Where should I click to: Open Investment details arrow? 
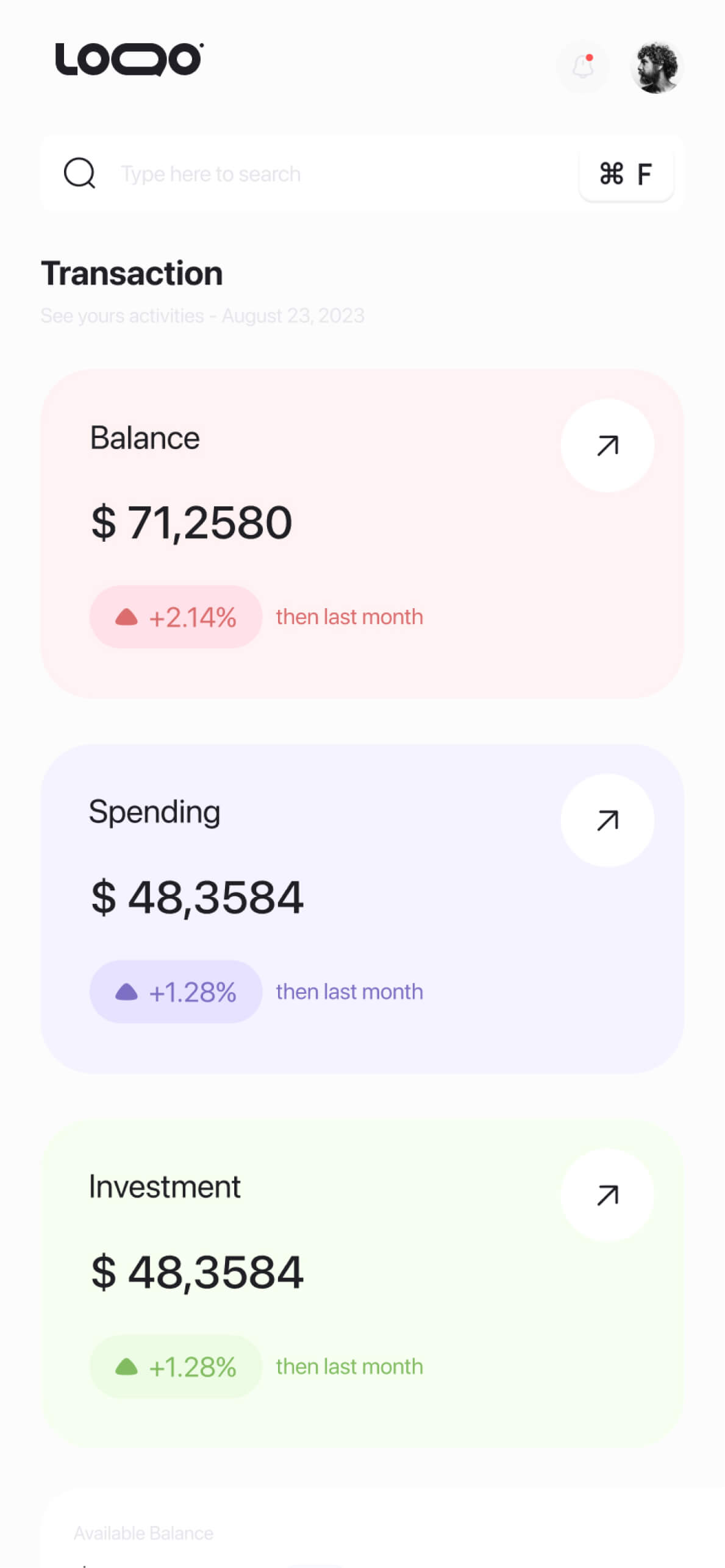(607, 1195)
